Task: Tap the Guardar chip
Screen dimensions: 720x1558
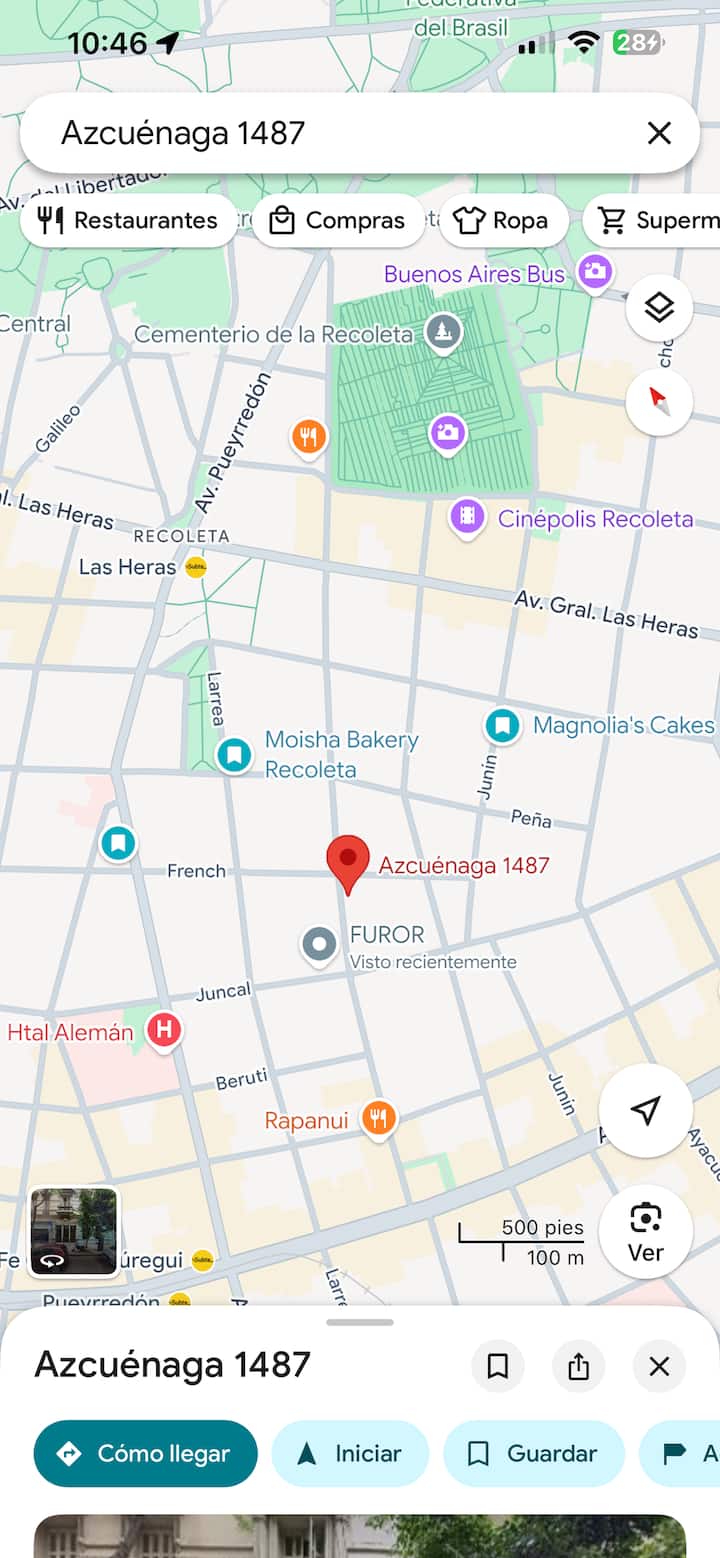Action: pos(533,1453)
